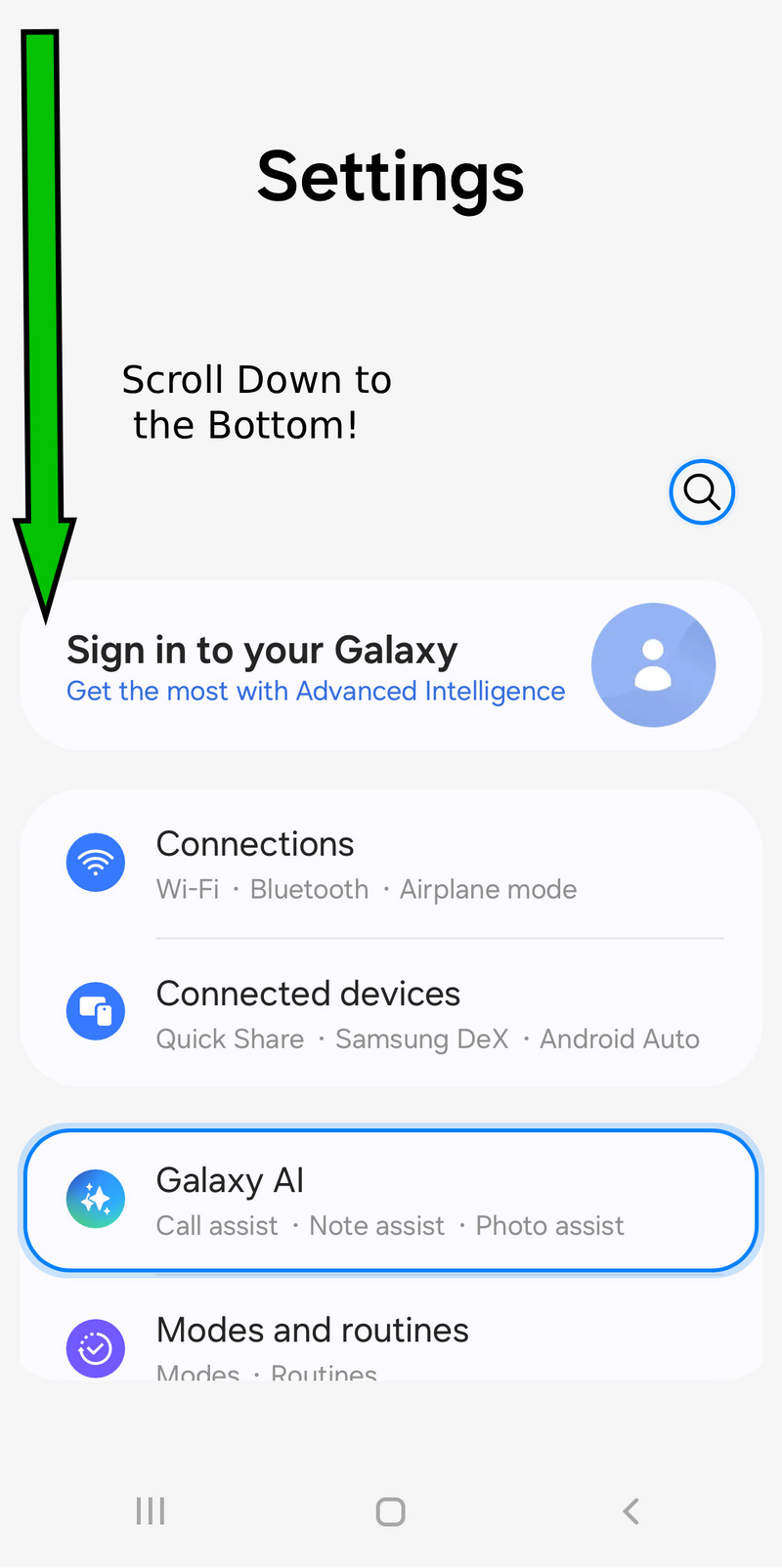Open Galaxy AI settings
782x1568 pixels.
coord(390,1201)
